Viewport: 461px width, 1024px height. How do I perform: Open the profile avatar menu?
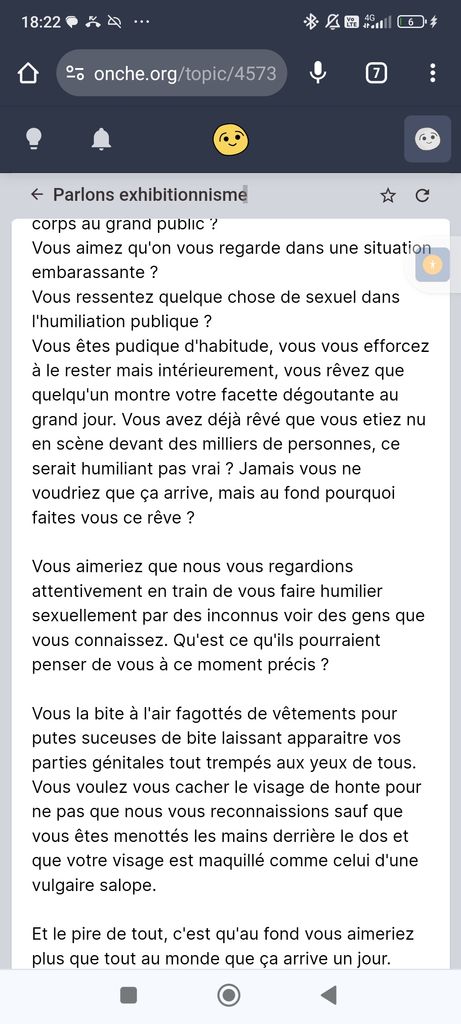pyautogui.click(x=428, y=138)
